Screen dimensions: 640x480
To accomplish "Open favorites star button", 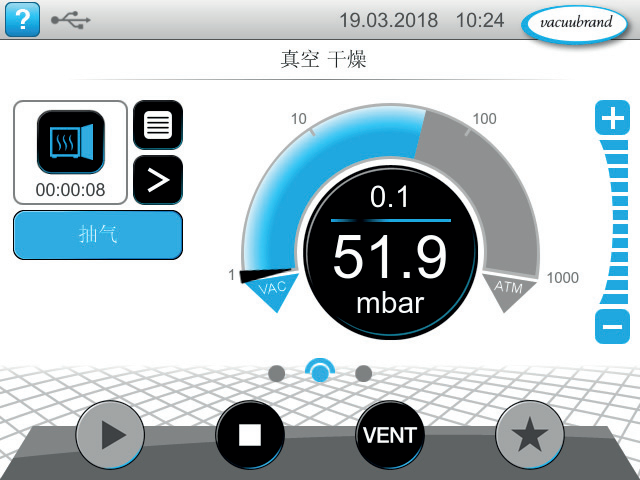I will point(529,435).
